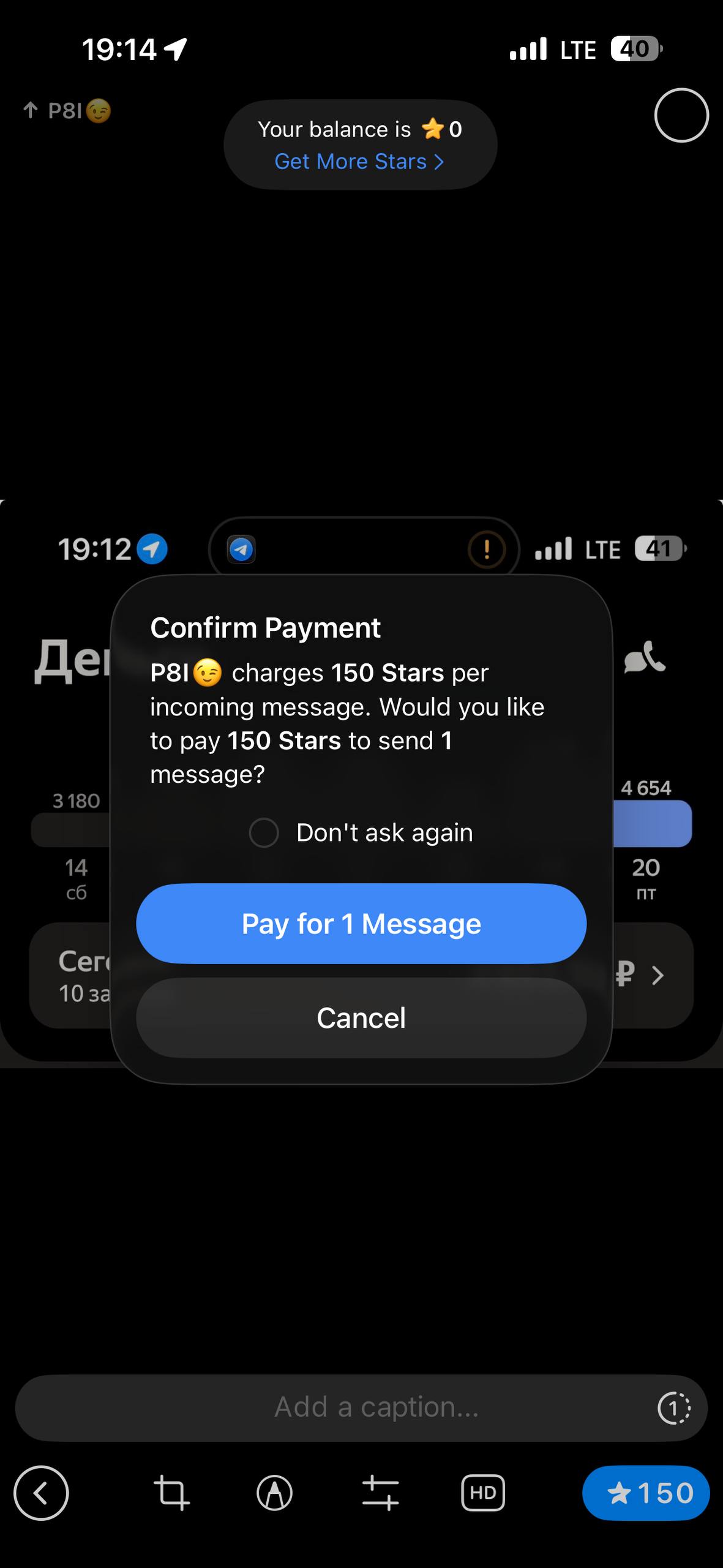Toggle the photo selection circle
Screen dimensions: 723x1568
click(x=681, y=116)
